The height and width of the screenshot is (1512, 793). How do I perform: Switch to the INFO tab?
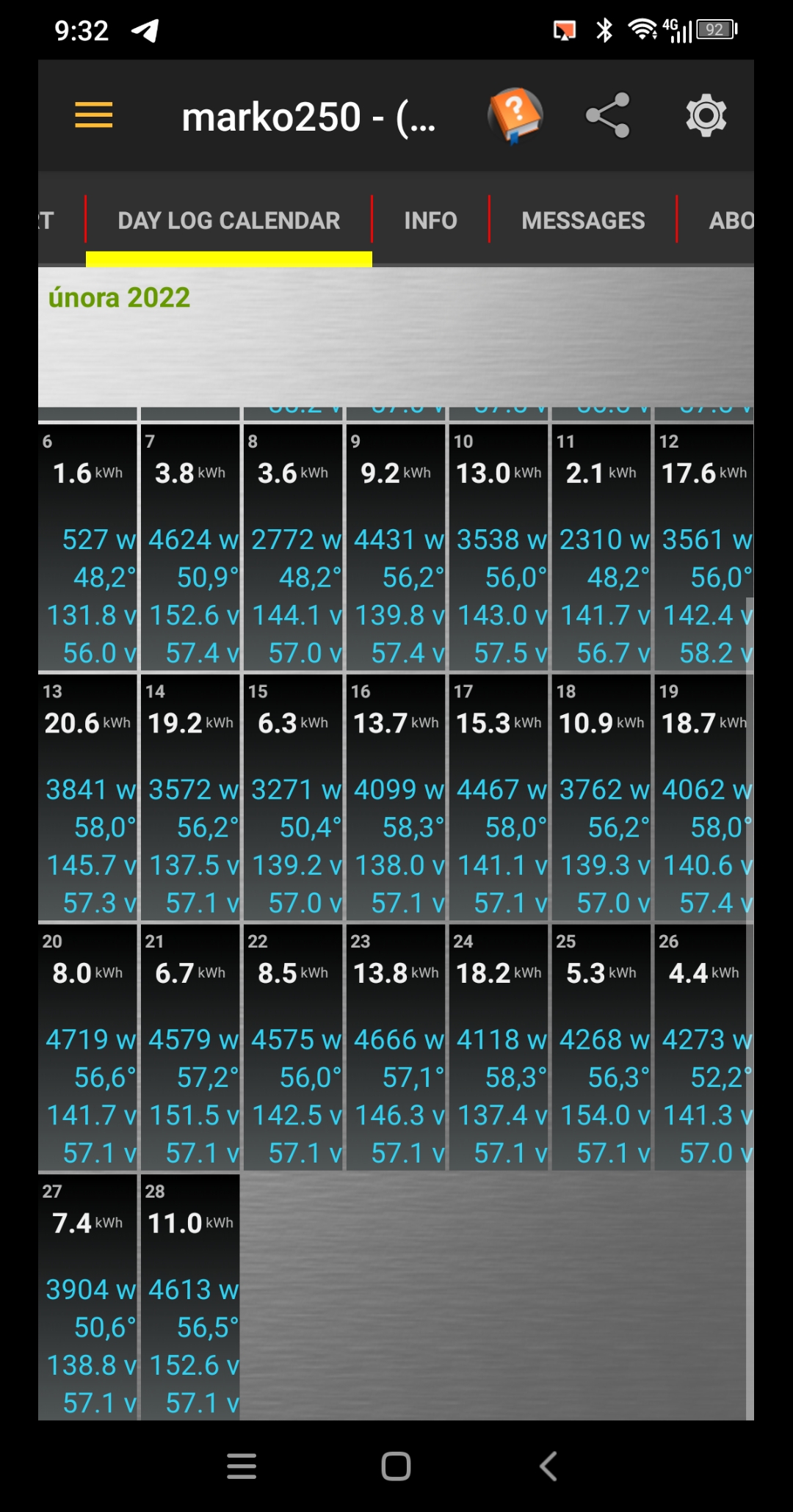click(430, 220)
